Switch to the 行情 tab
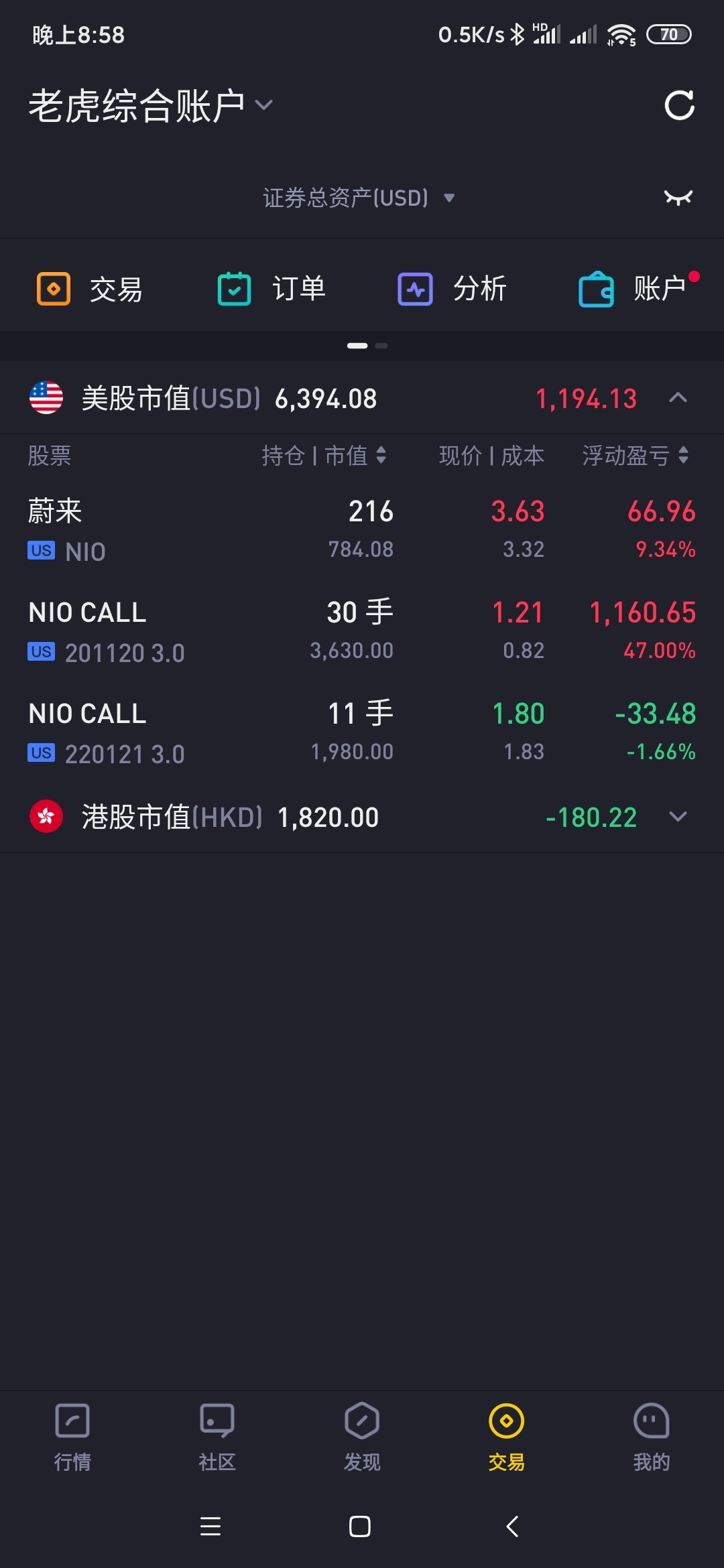 coord(72,1437)
